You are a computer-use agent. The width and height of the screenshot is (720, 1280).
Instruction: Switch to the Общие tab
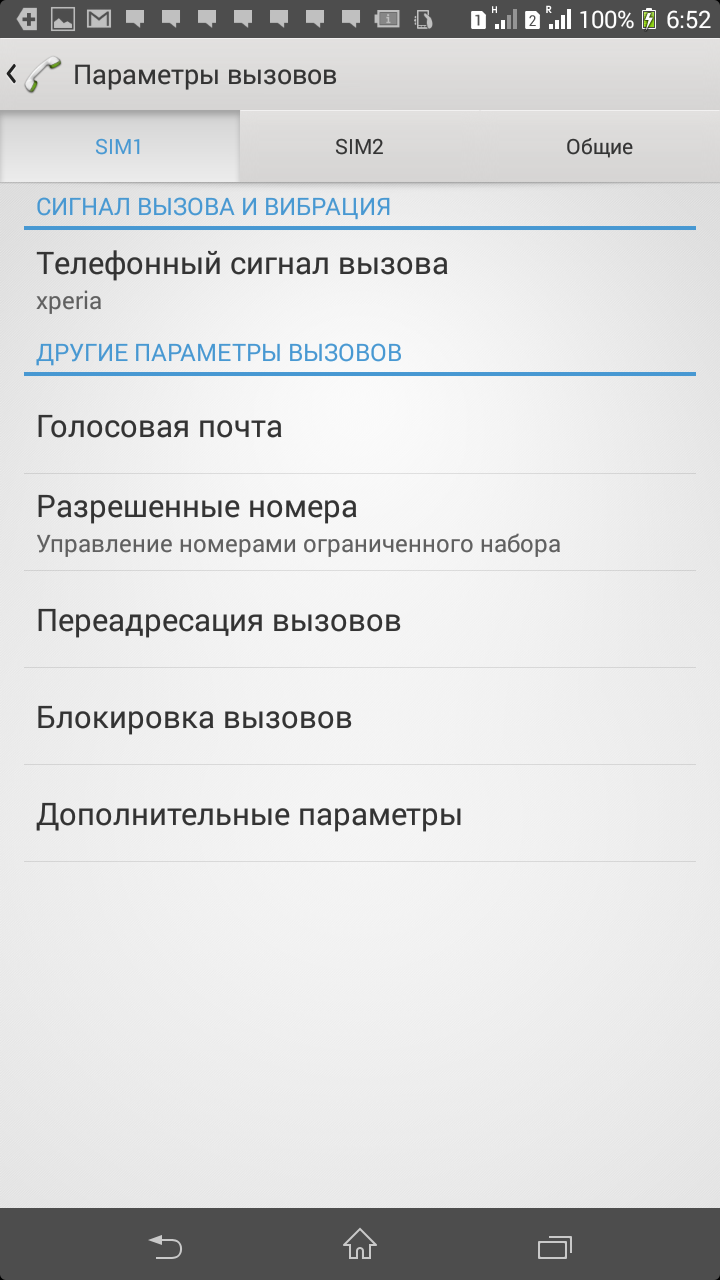tap(599, 147)
